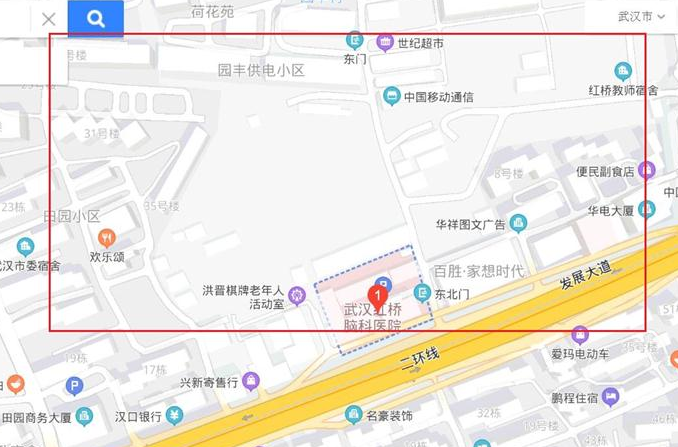Select the red marker 1 for 武汉红桥脑科医院
Image resolution: width=678 pixels, height=447 pixels.
[379, 295]
